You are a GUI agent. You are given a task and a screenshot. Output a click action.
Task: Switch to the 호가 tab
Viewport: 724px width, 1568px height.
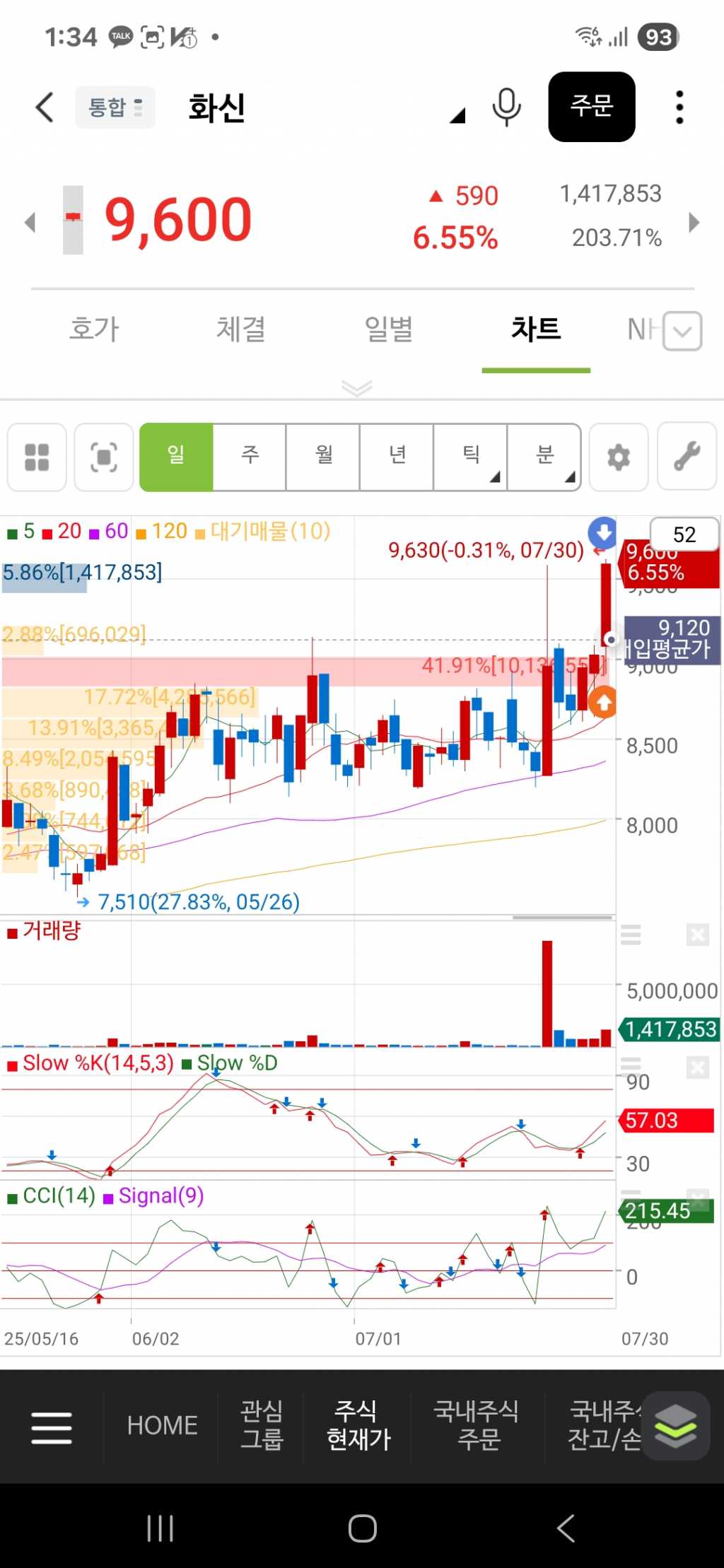94,329
